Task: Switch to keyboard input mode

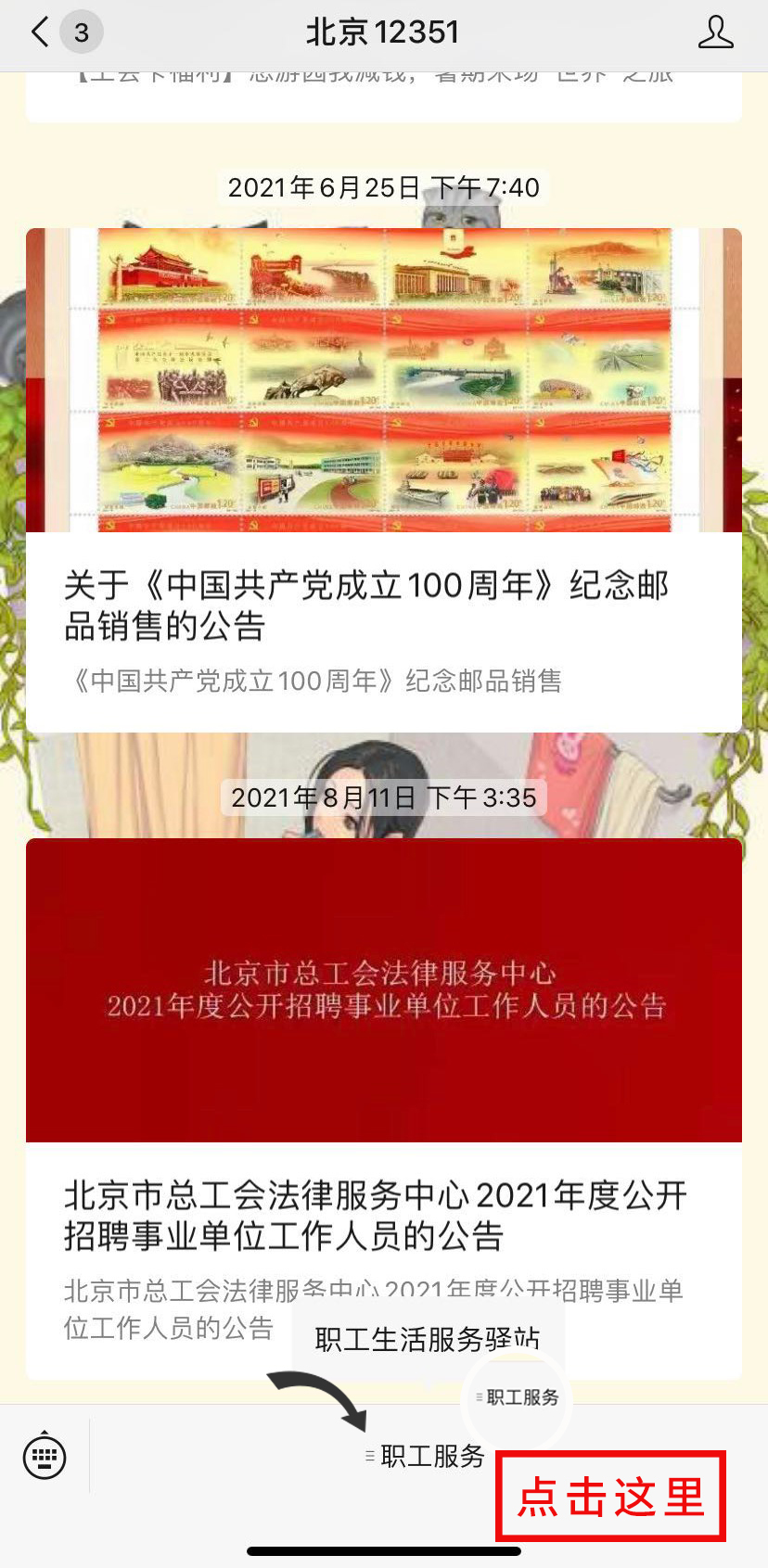Action: click(44, 1455)
